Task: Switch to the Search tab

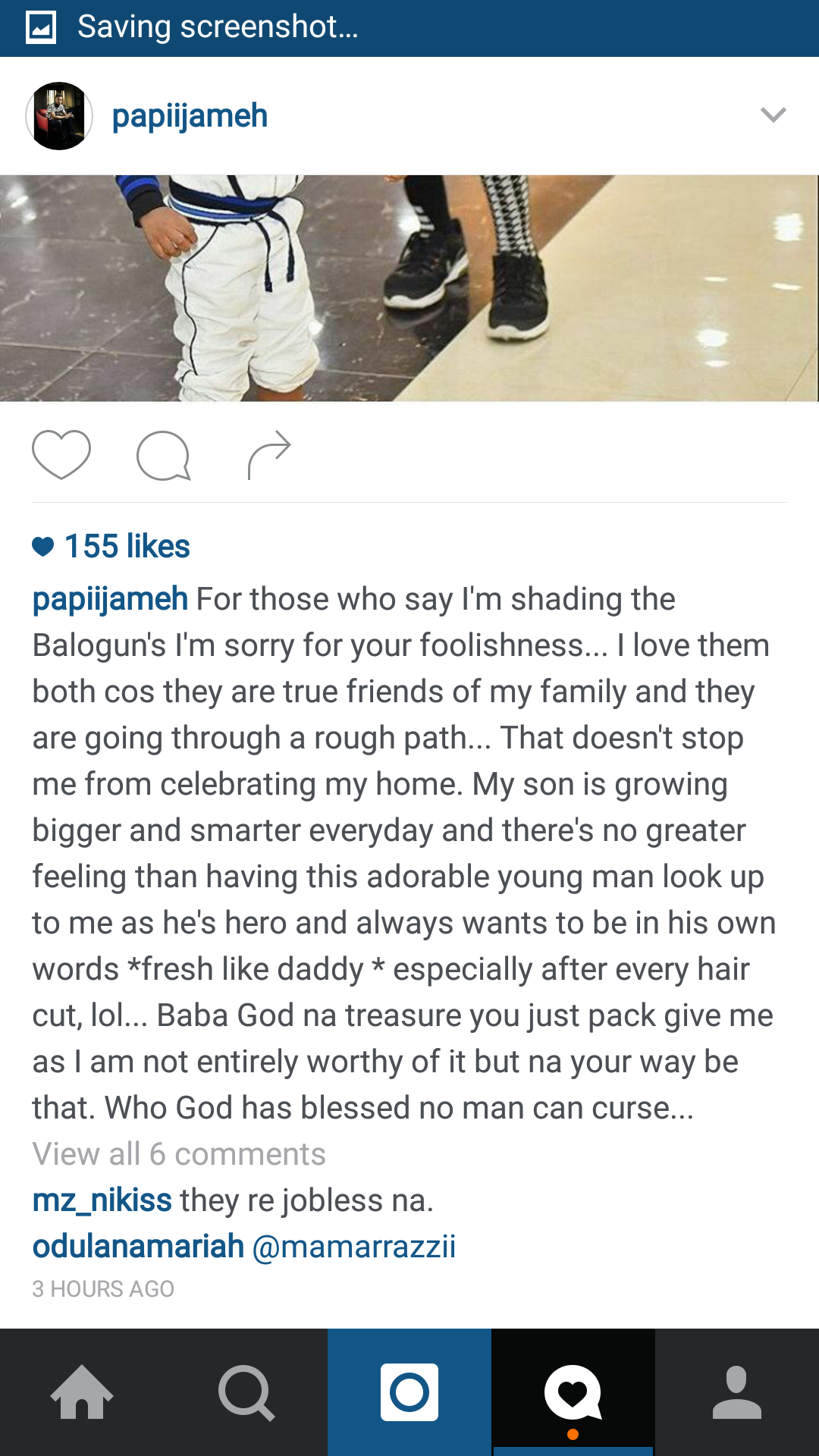Action: pos(246,1392)
